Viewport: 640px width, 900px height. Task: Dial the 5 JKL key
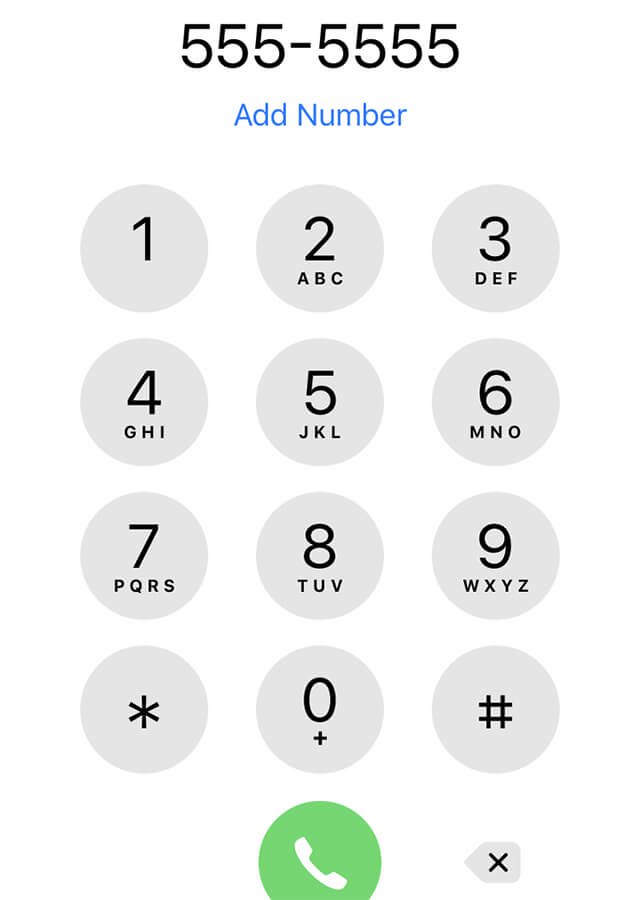click(320, 402)
